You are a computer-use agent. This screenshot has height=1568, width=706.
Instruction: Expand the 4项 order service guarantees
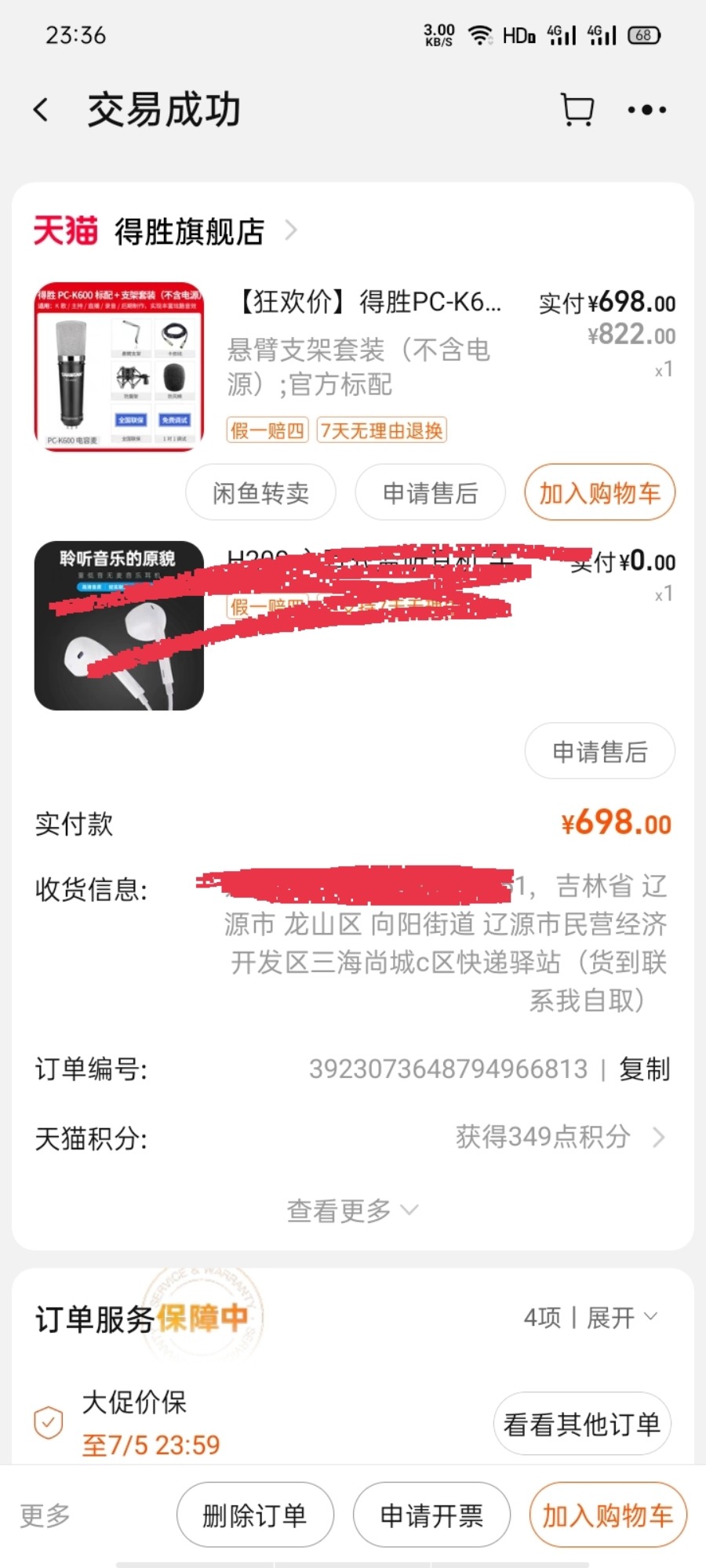pos(590,1318)
